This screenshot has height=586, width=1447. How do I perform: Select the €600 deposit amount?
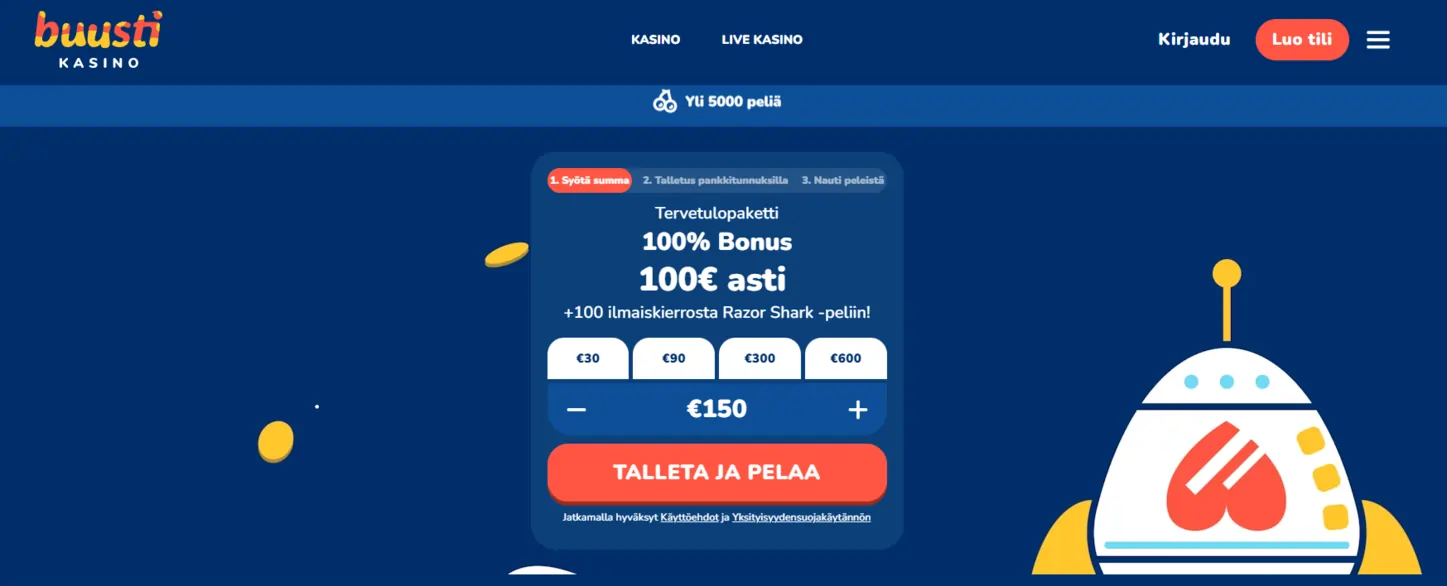(x=845, y=359)
